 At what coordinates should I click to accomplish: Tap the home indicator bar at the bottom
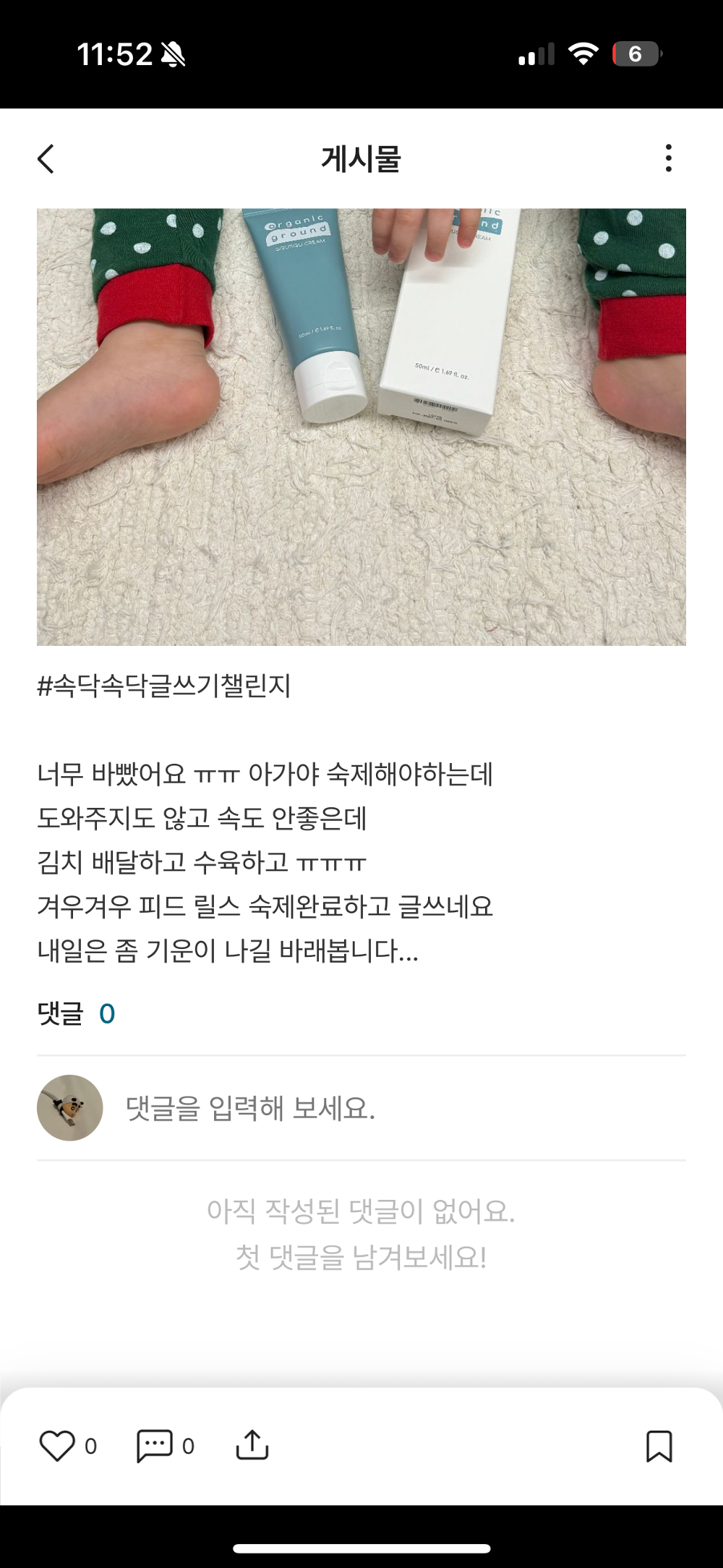coord(361,1548)
